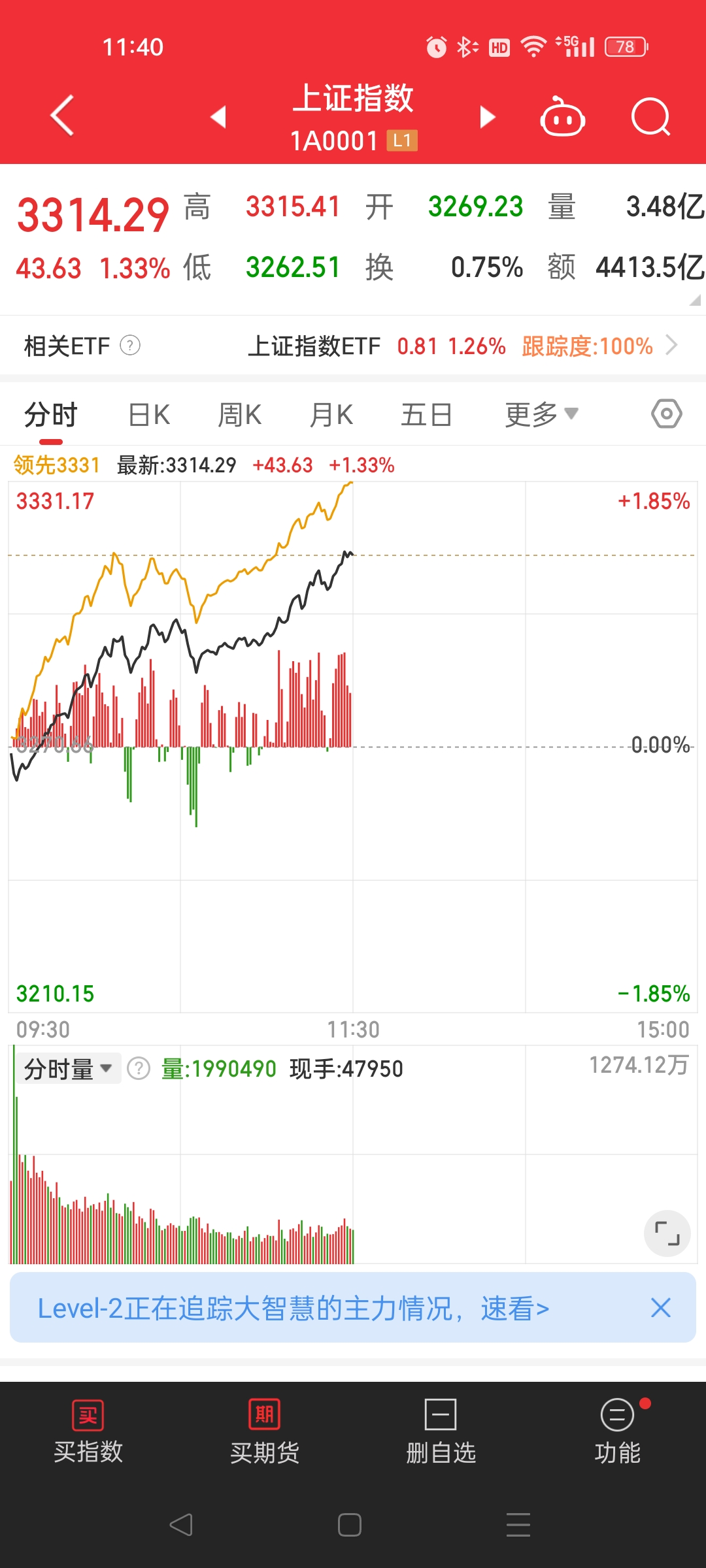
Task: Open search via the magnifier icon
Action: click(x=650, y=116)
